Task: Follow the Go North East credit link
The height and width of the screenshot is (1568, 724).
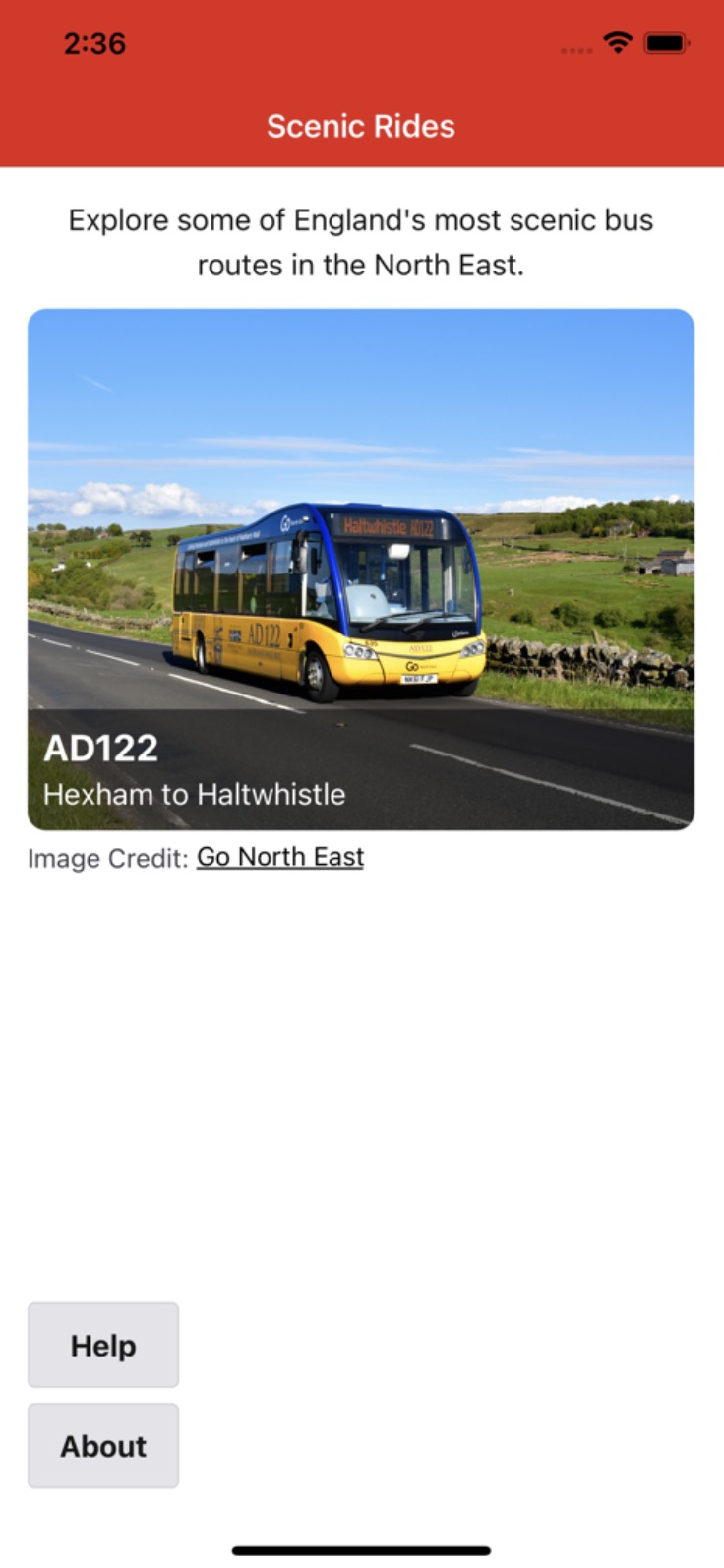Action: (280, 857)
